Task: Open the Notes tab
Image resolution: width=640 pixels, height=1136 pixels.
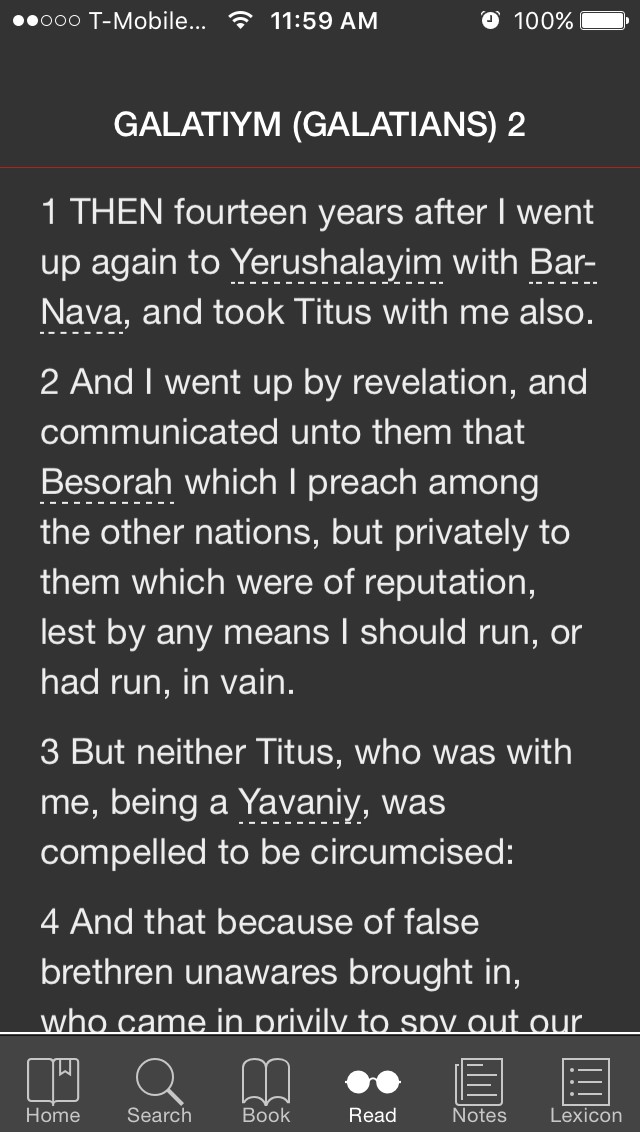Action: (479, 1090)
